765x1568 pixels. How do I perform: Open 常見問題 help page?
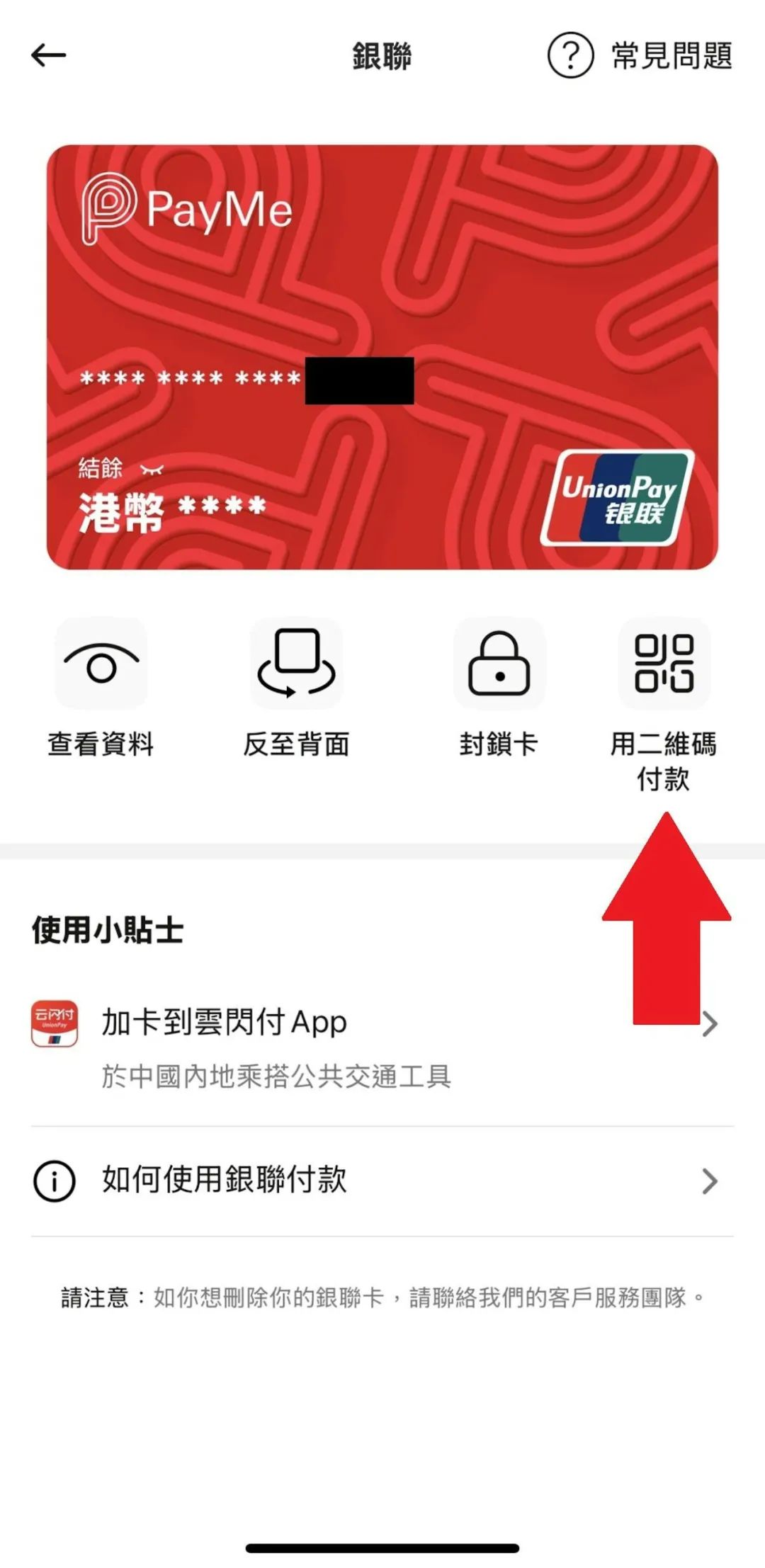640,55
